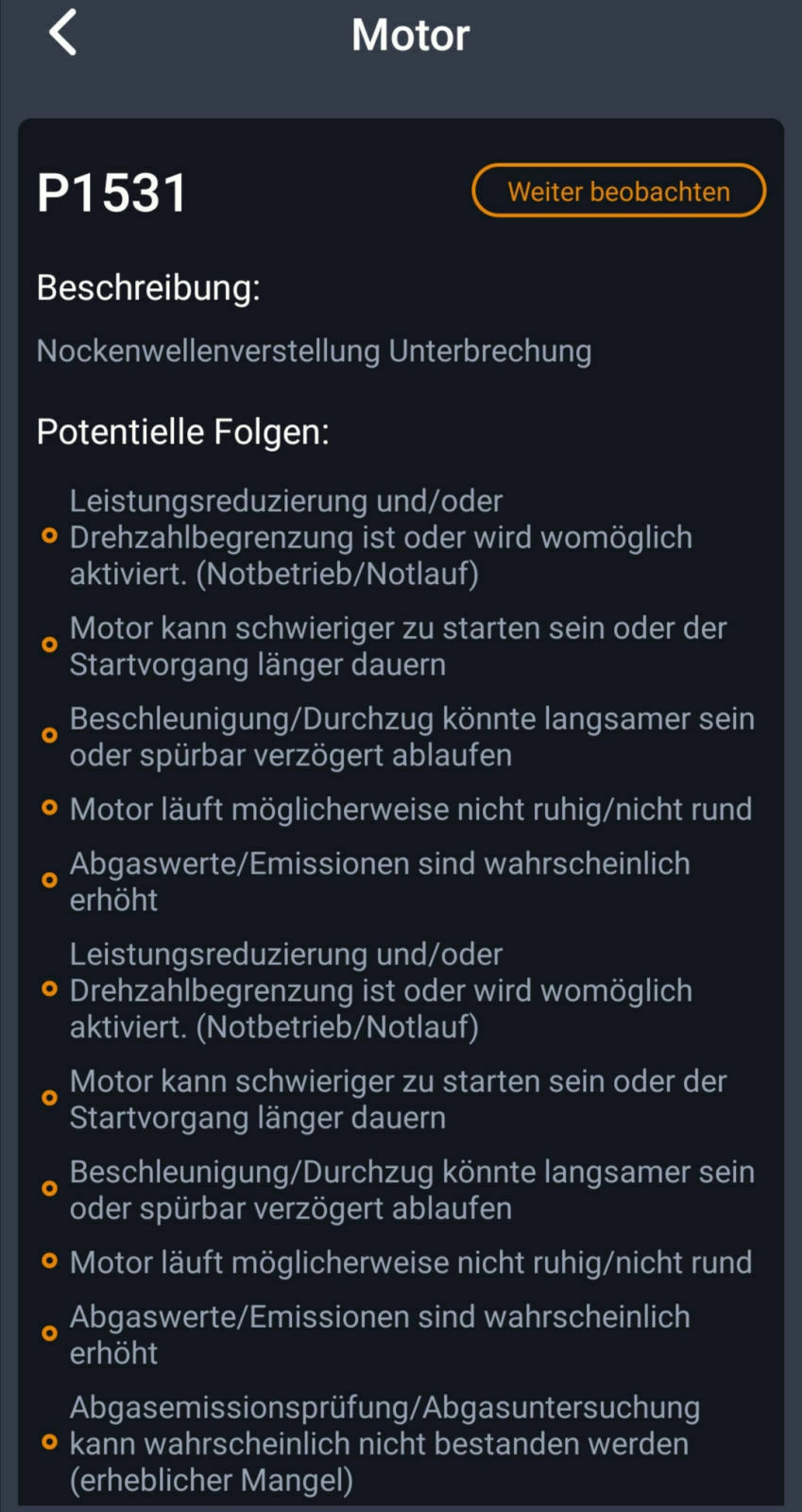Tap the back arrow icon

click(60, 32)
